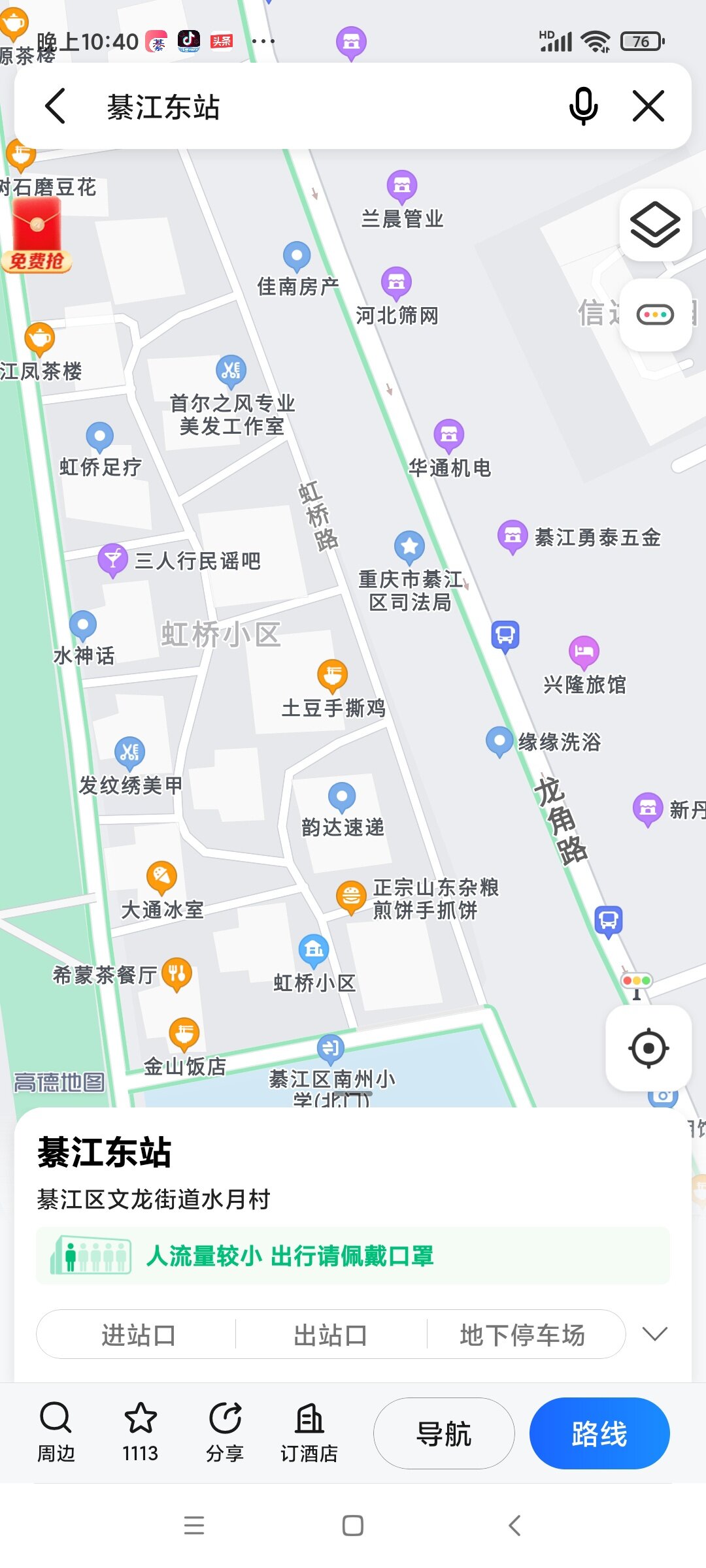Tap the 免费抢 red envelope

37,236
